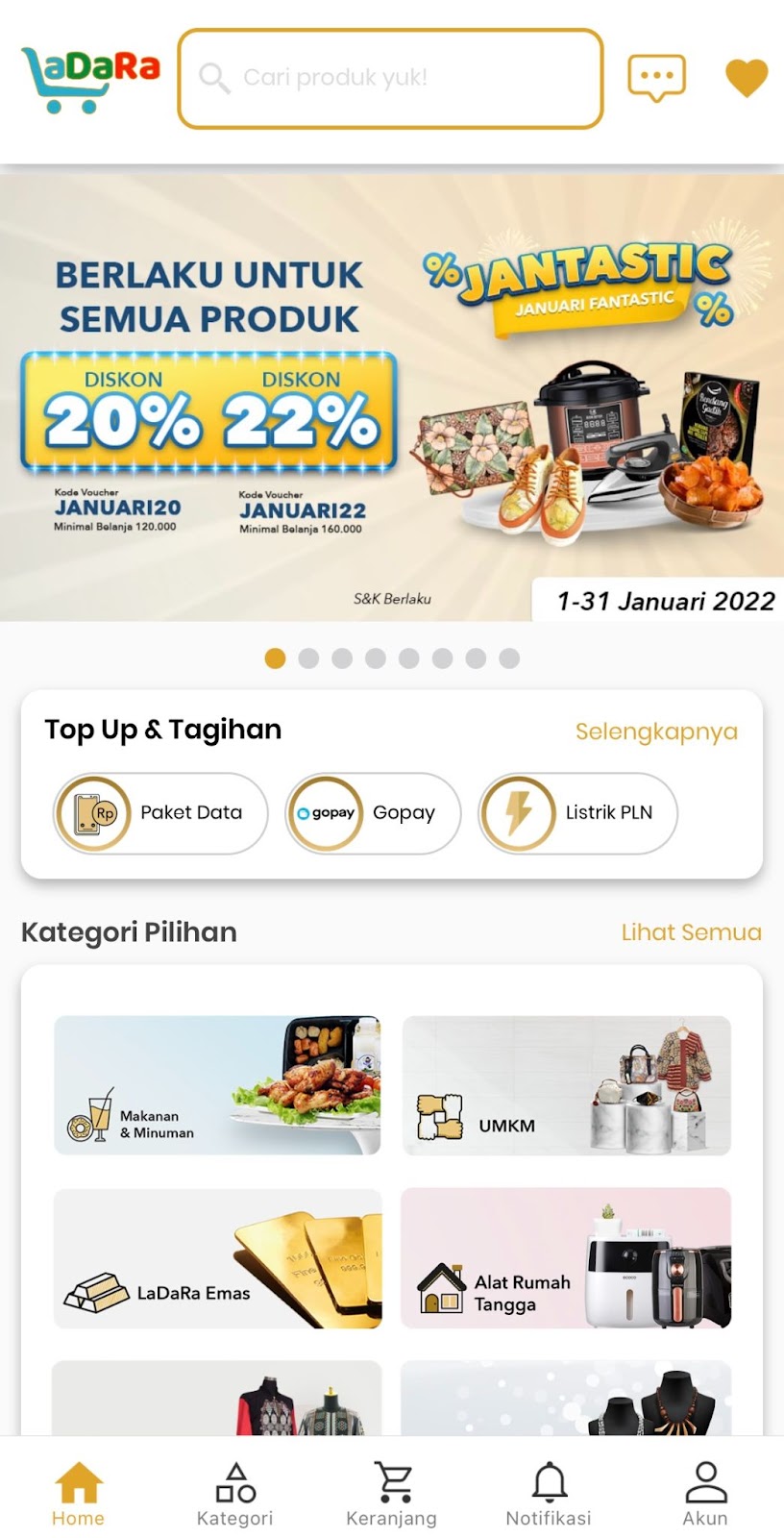Switch to the Home tab
Screen dimensions: 784x1538
pos(79,1494)
